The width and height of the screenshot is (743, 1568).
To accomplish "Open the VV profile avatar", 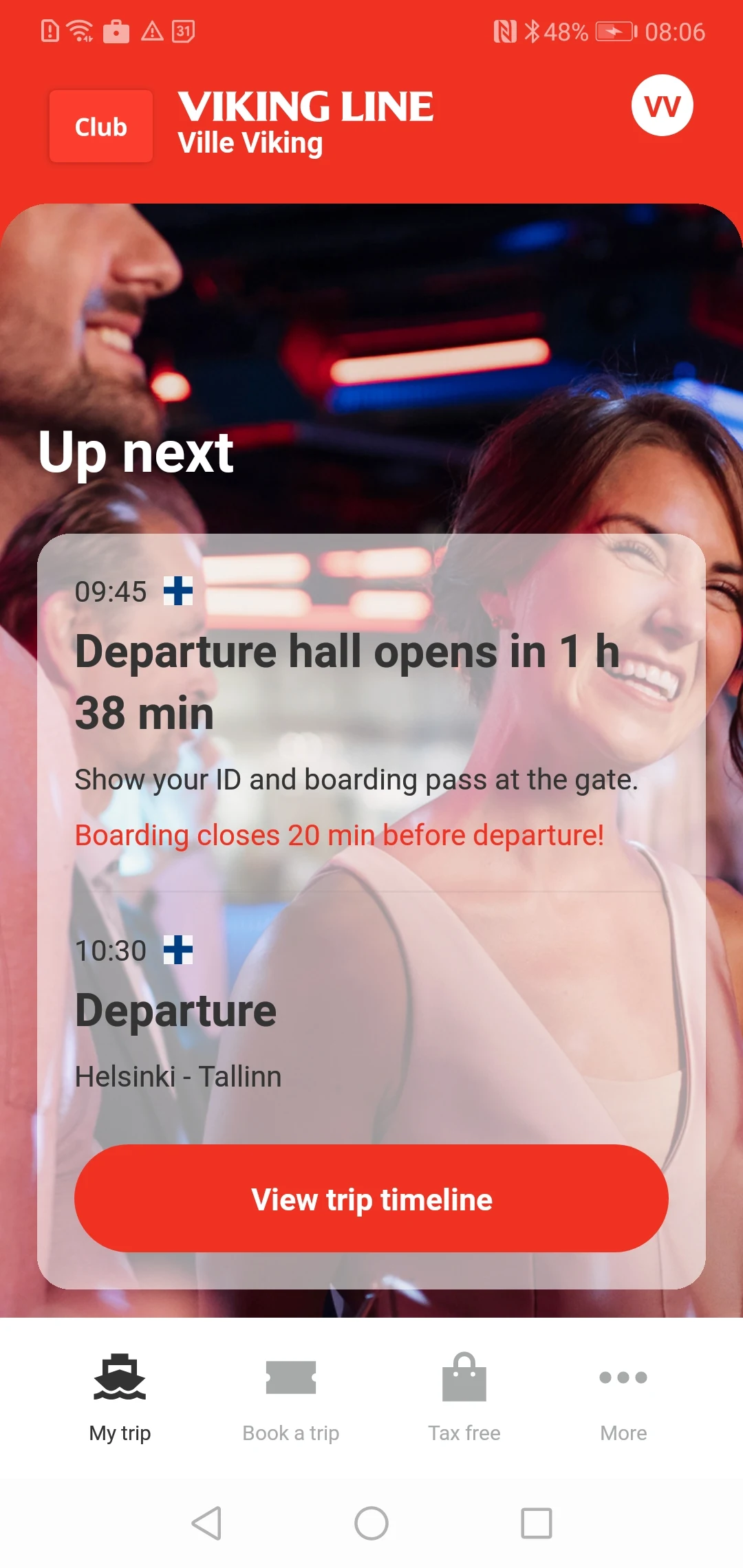I will click(x=662, y=105).
